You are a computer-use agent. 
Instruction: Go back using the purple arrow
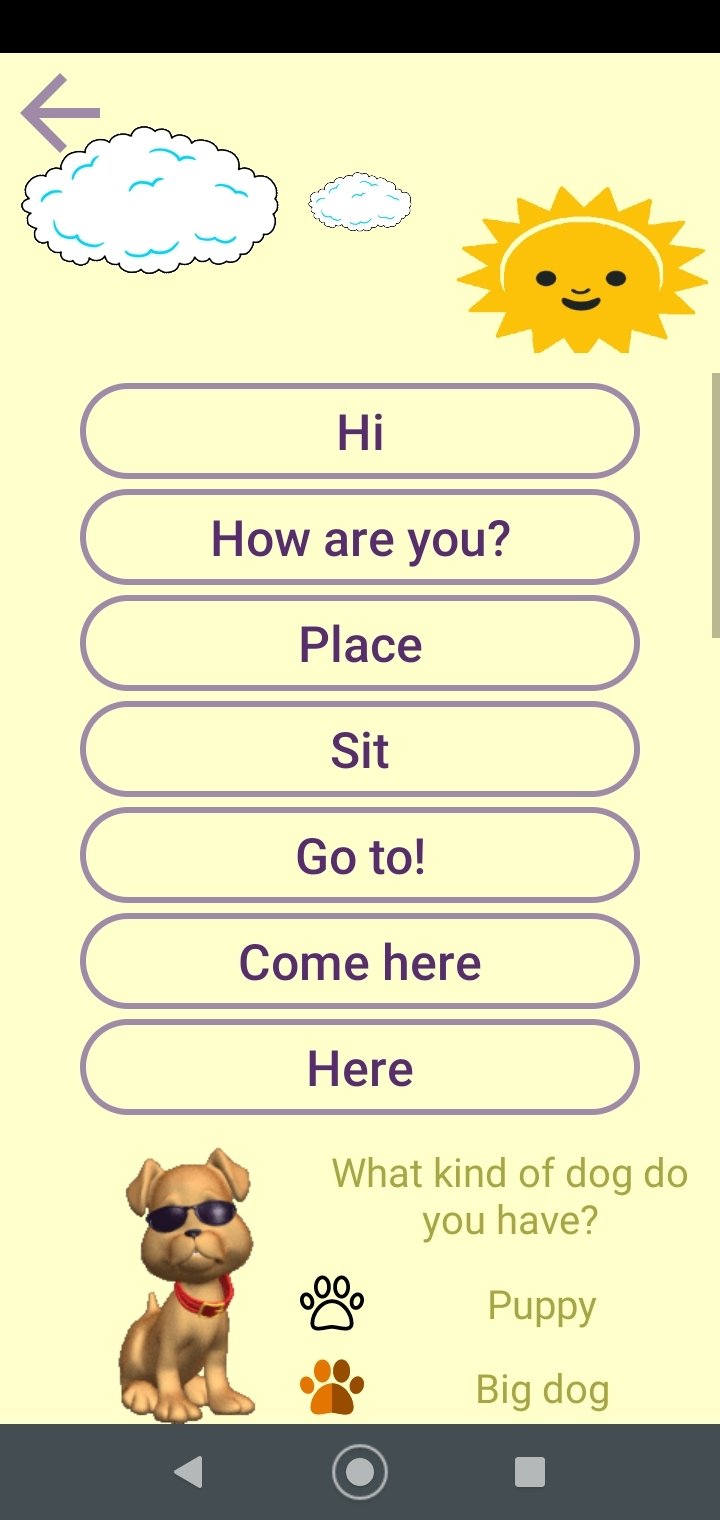point(60,112)
